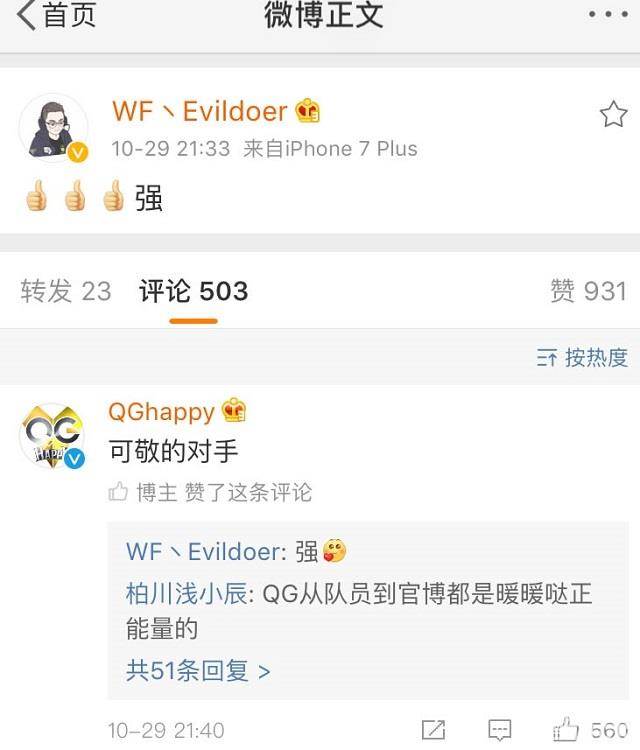The width and height of the screenshot is (640, 750).
Task: View the 赞 931 likes tab
Action: [588, 291]
